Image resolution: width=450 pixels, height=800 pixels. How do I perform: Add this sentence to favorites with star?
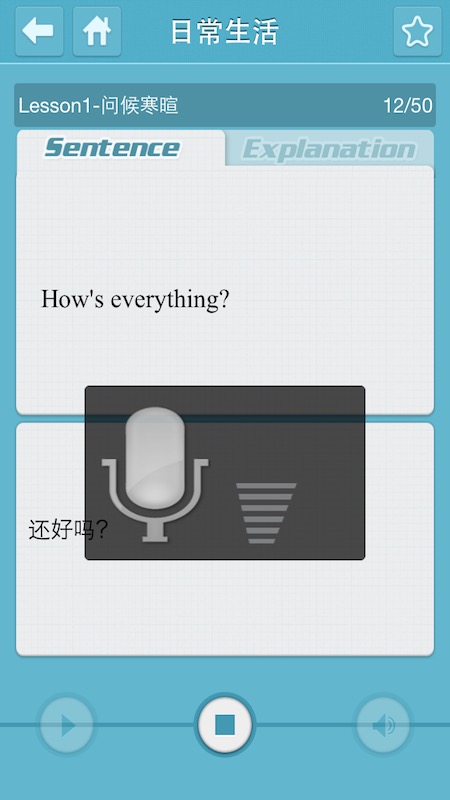click(x=417, y=31)
